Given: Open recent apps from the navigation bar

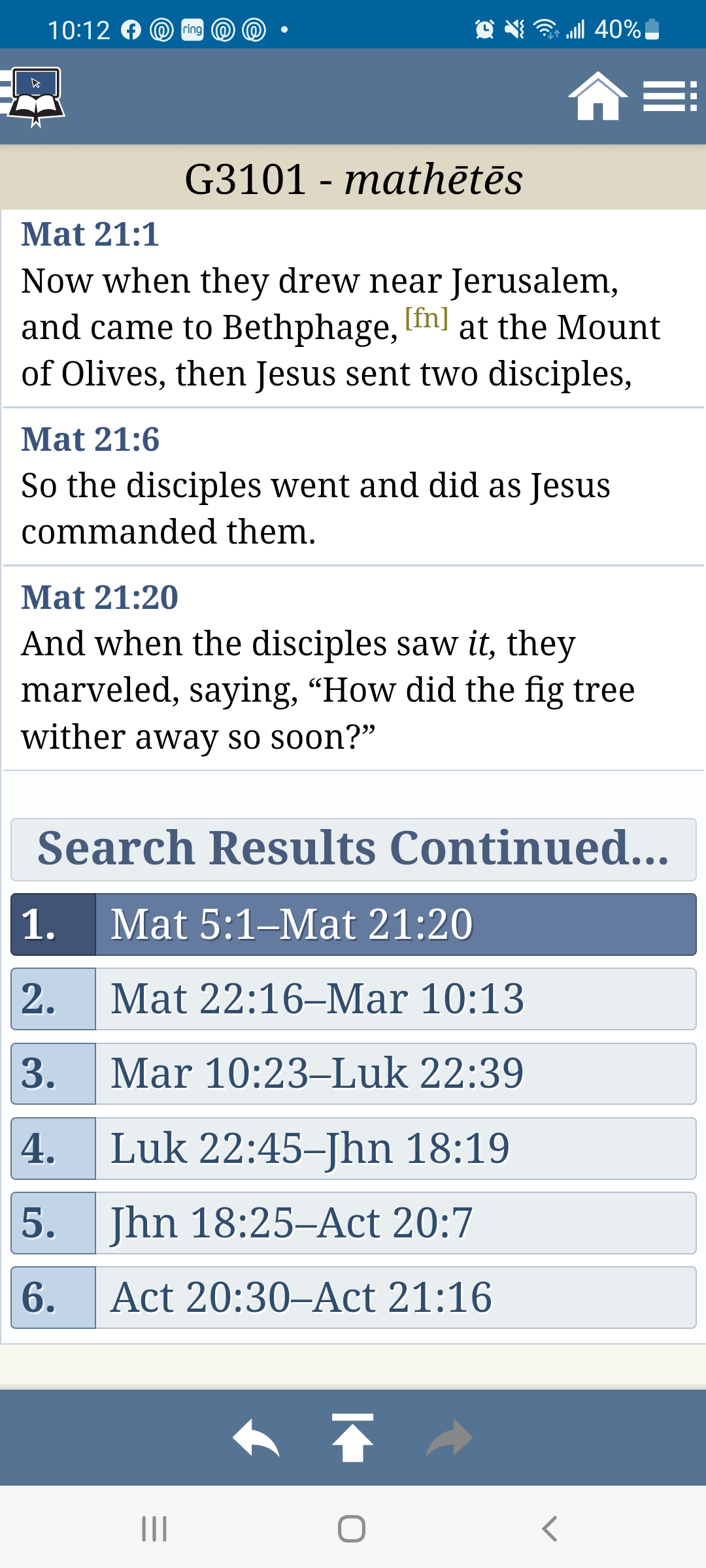Looking at the screenshot, I should coord(154,1529).
